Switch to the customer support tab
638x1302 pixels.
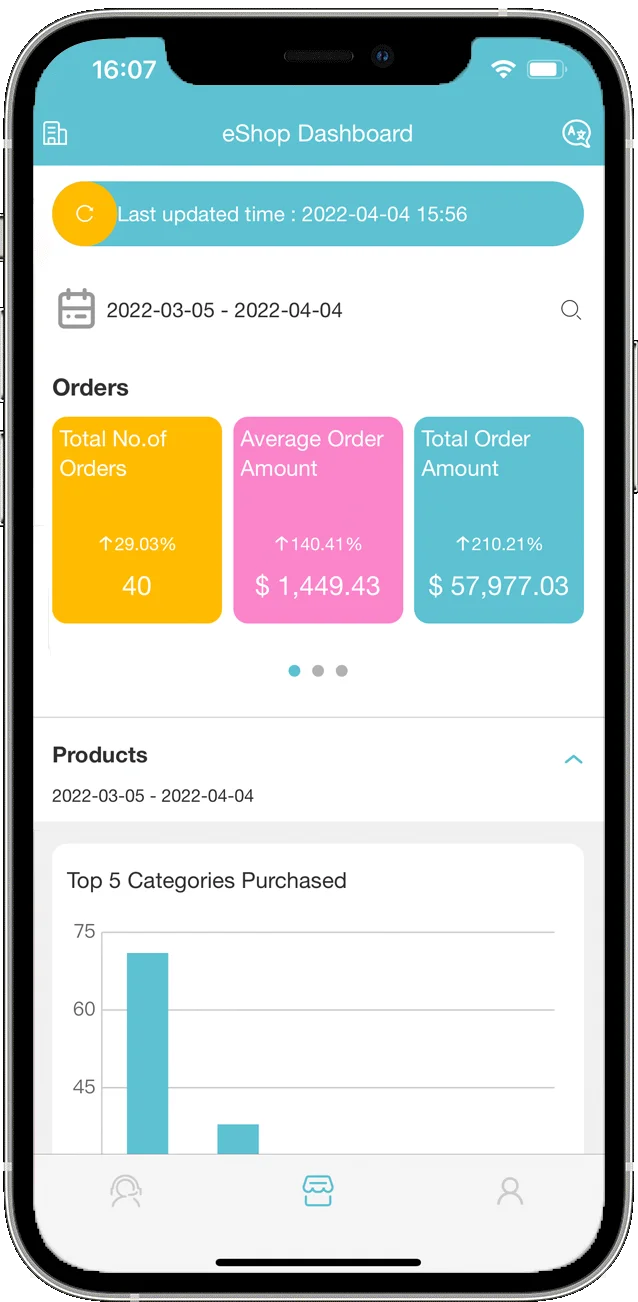pos(126,1191)
